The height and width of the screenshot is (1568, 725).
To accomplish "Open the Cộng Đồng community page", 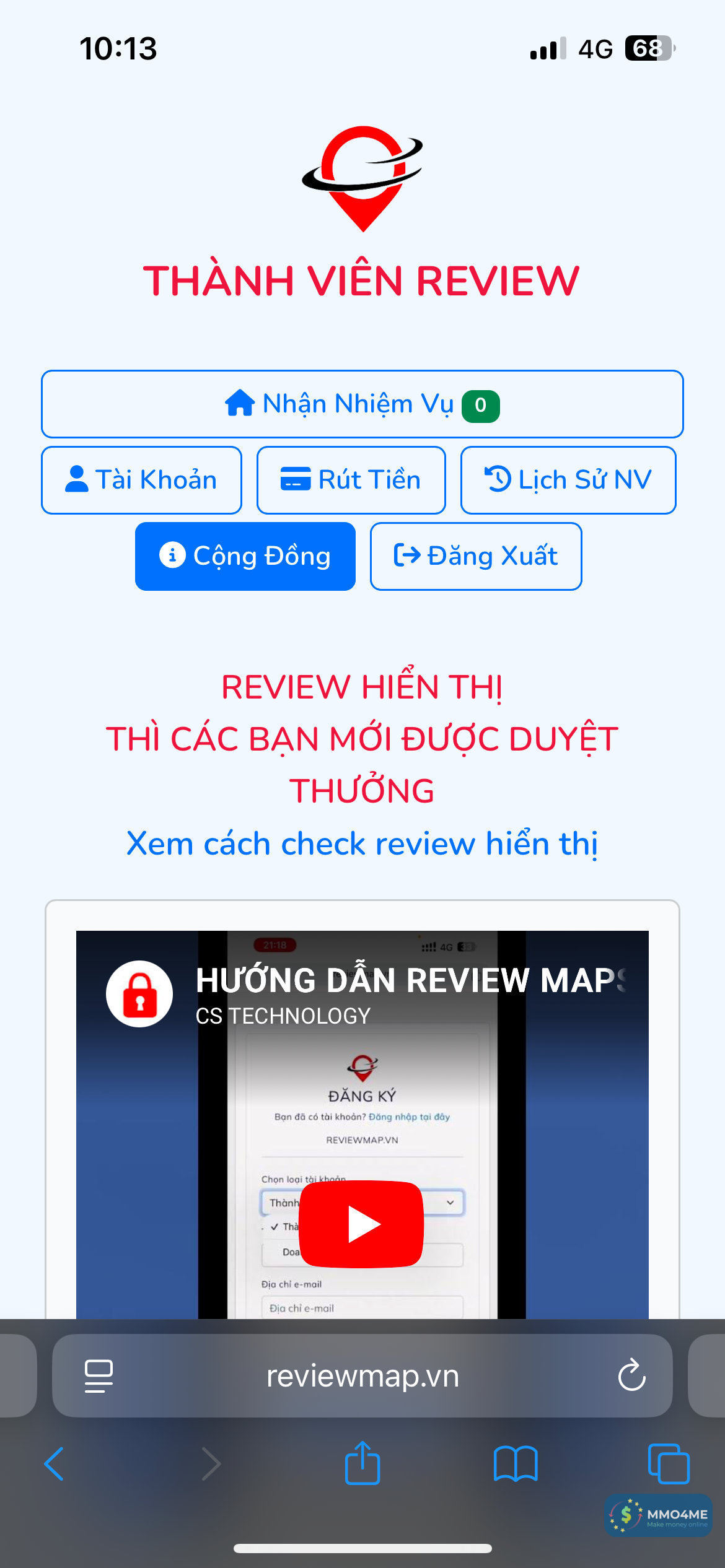I will point(245,556).
